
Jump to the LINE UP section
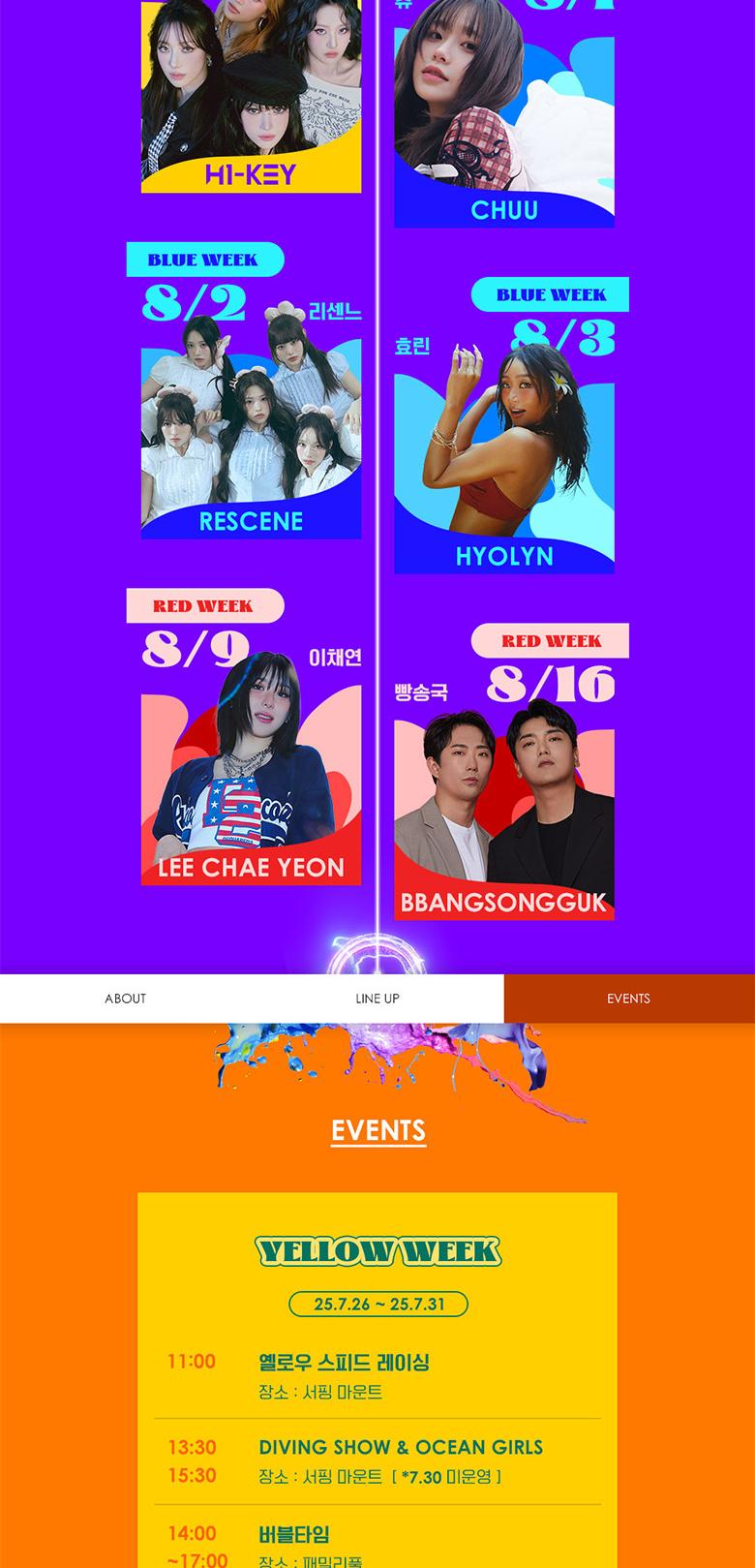[377, 999]
